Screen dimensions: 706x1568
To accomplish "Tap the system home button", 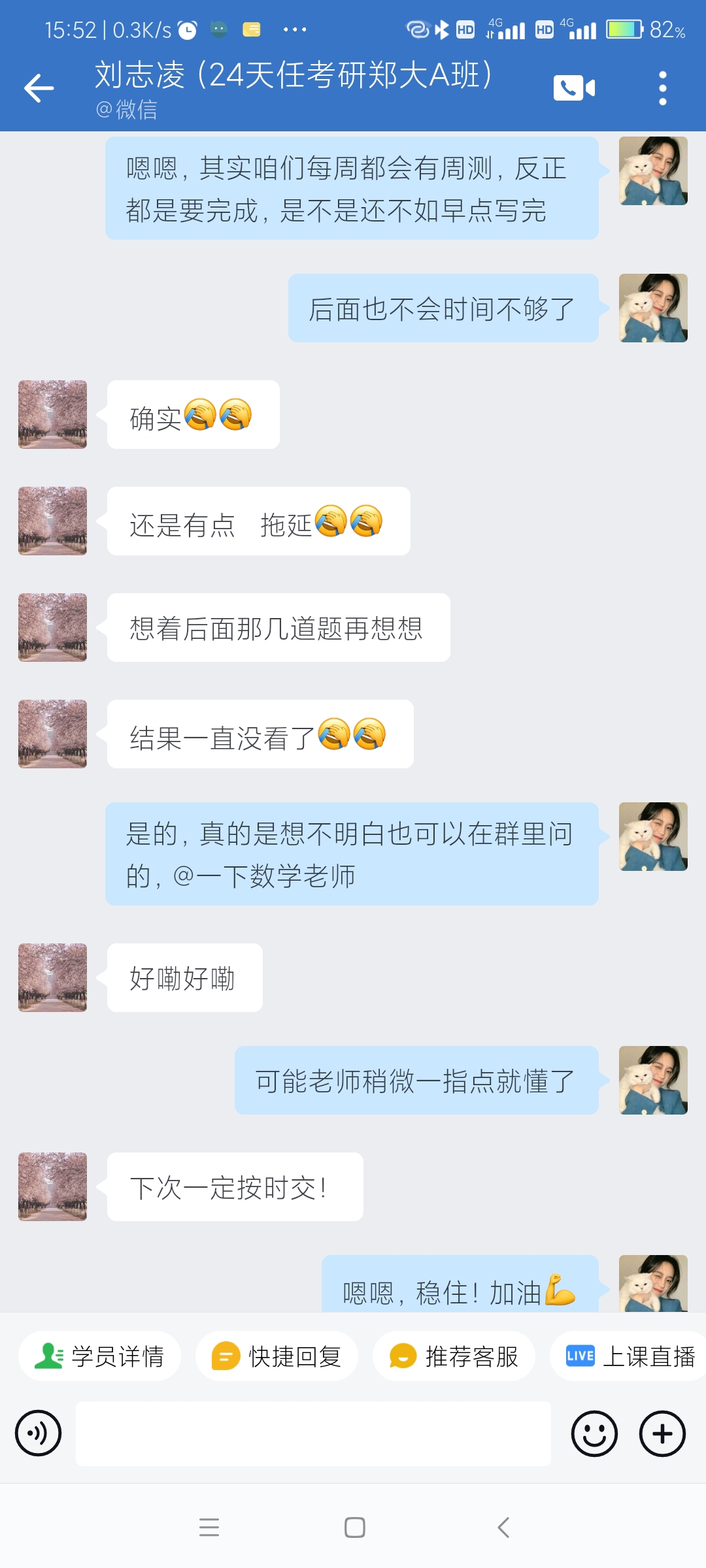I will click(x=354, y=1527).
